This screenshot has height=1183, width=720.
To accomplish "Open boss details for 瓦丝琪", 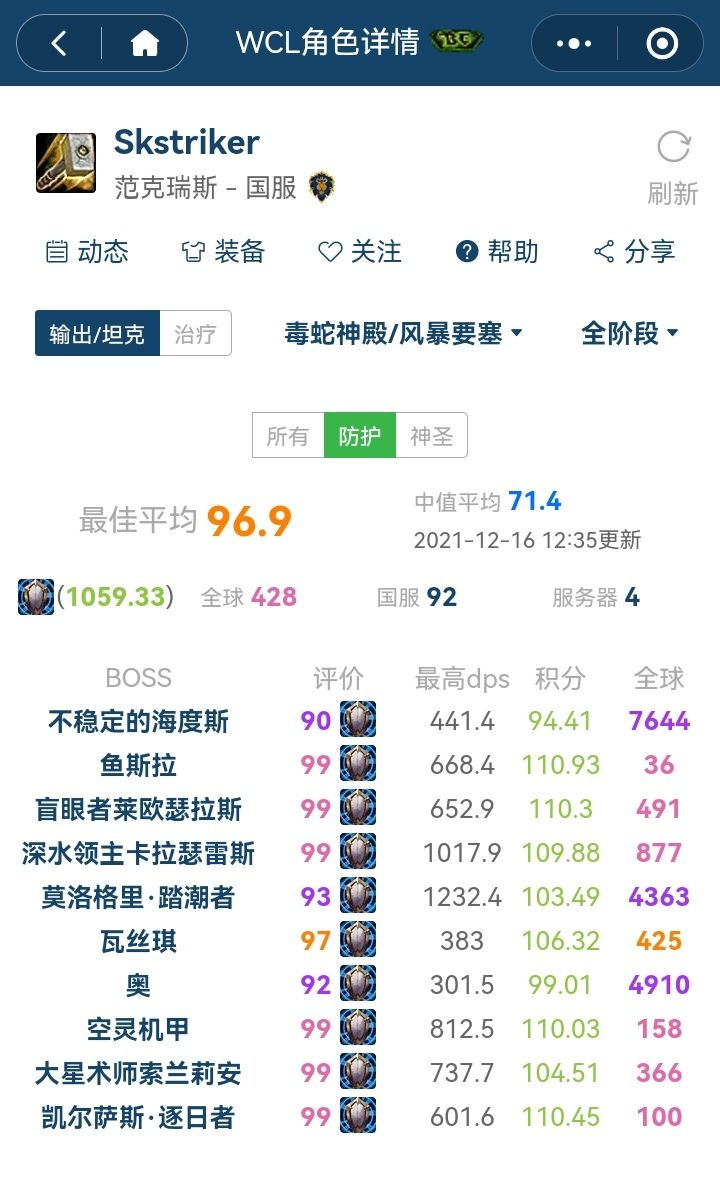I will tap(138, 941).
